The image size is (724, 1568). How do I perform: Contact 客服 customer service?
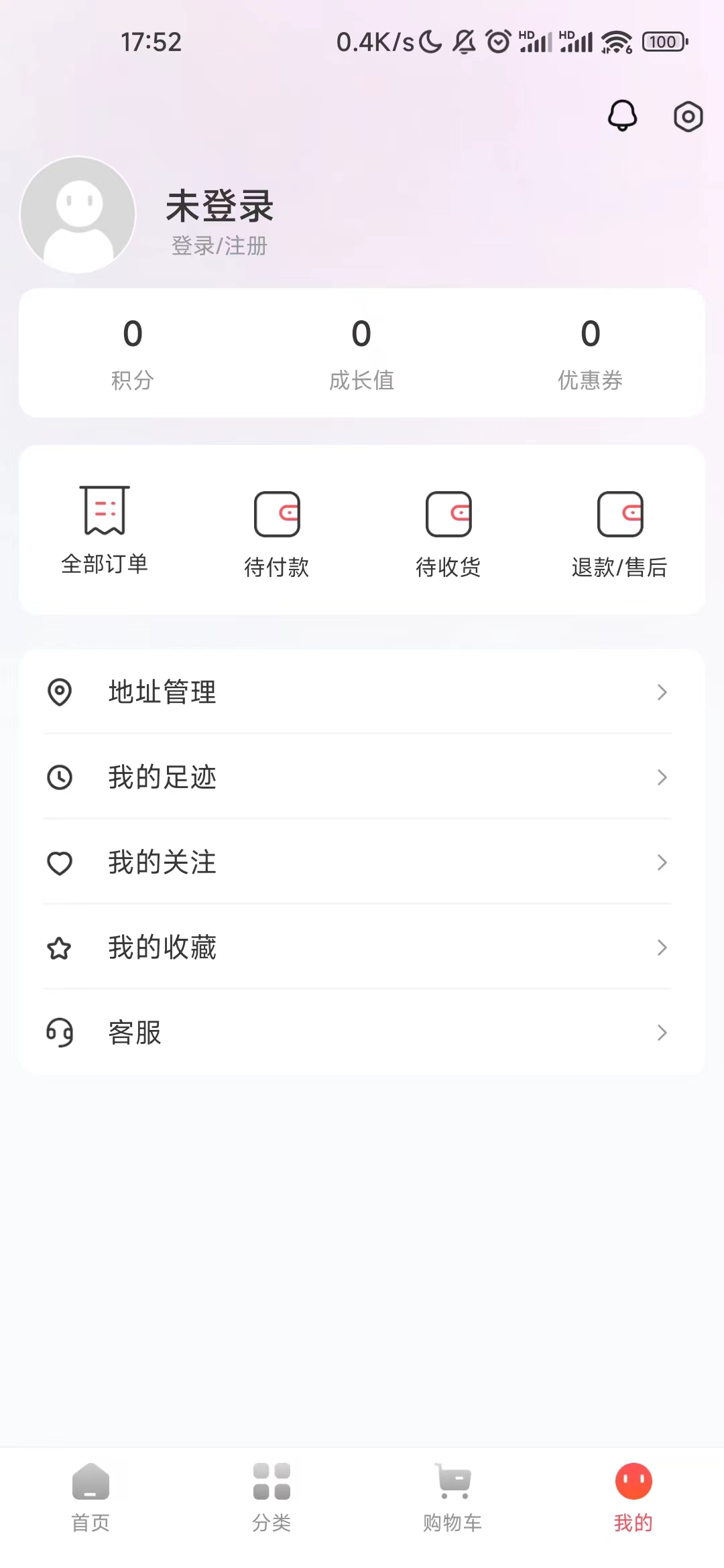coord(362,1032)
